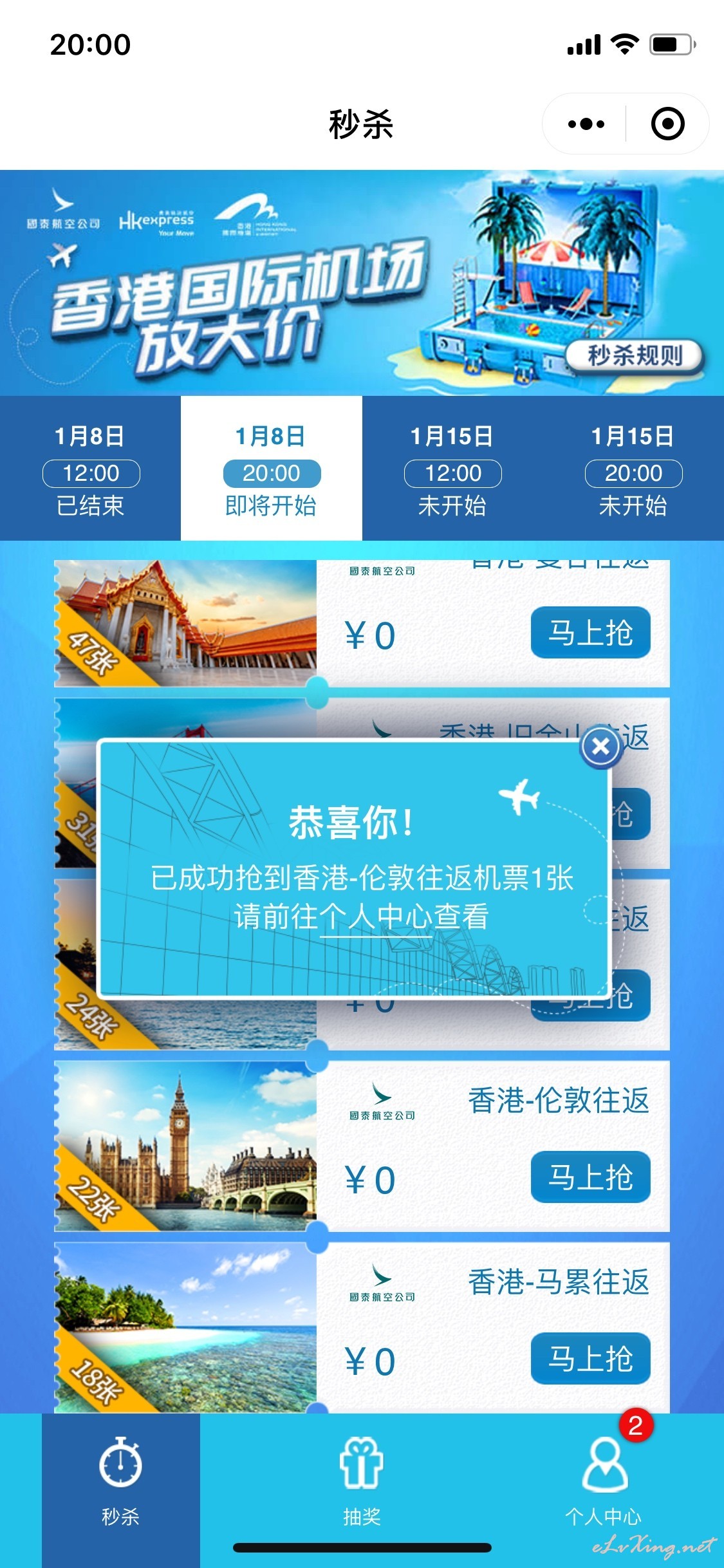The height and width of the screenshot is (1568, 724).
Task: Open the 秒杀 bottom tab
Action: [121, 1482]
